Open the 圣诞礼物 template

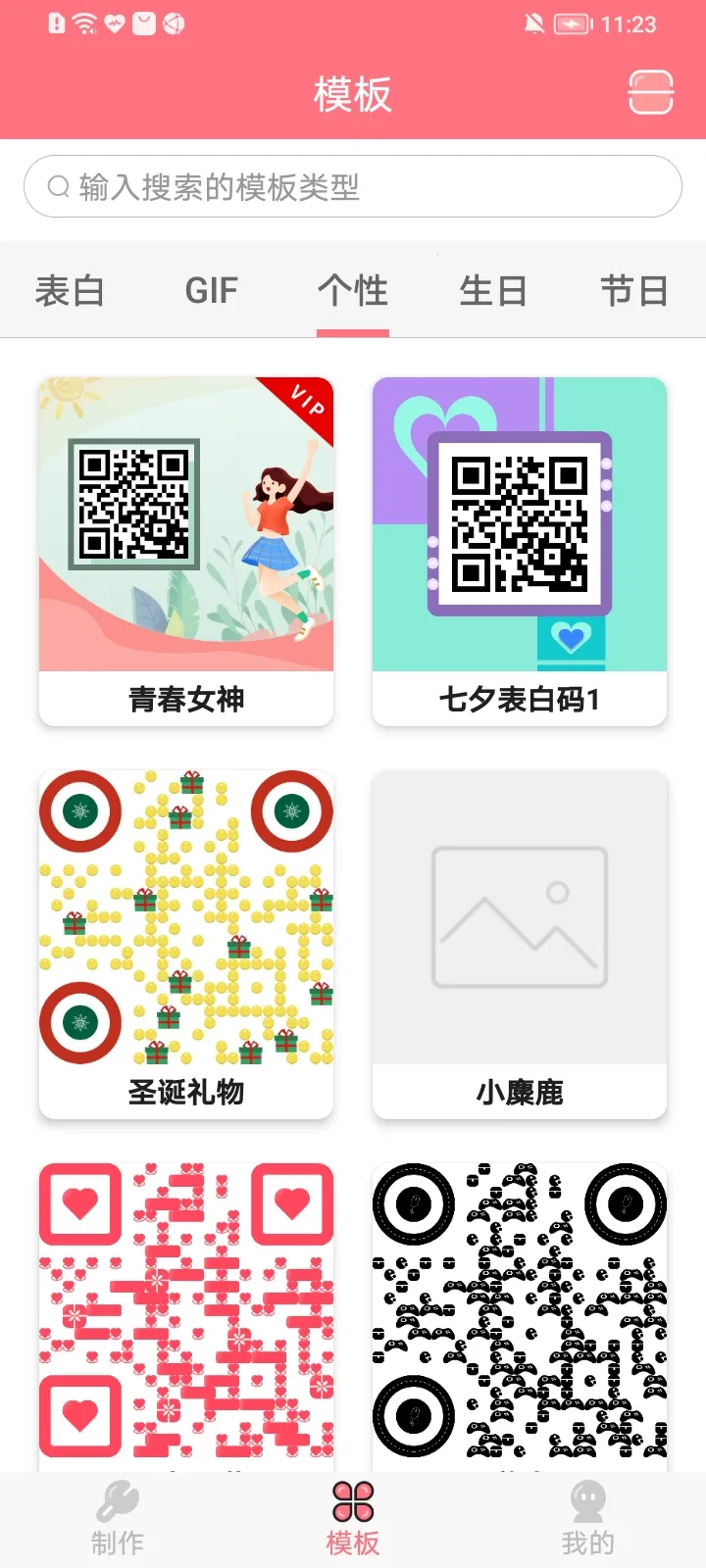coord(186,943)
